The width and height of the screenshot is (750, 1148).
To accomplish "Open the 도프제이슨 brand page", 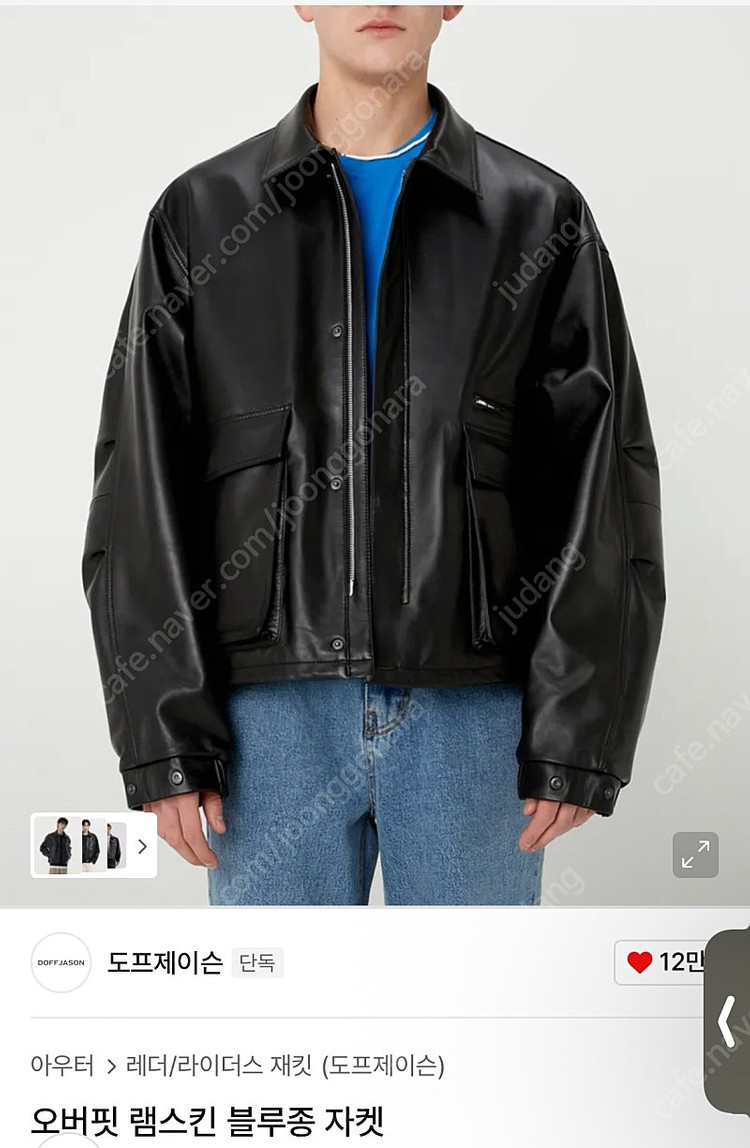I will 165,962.
